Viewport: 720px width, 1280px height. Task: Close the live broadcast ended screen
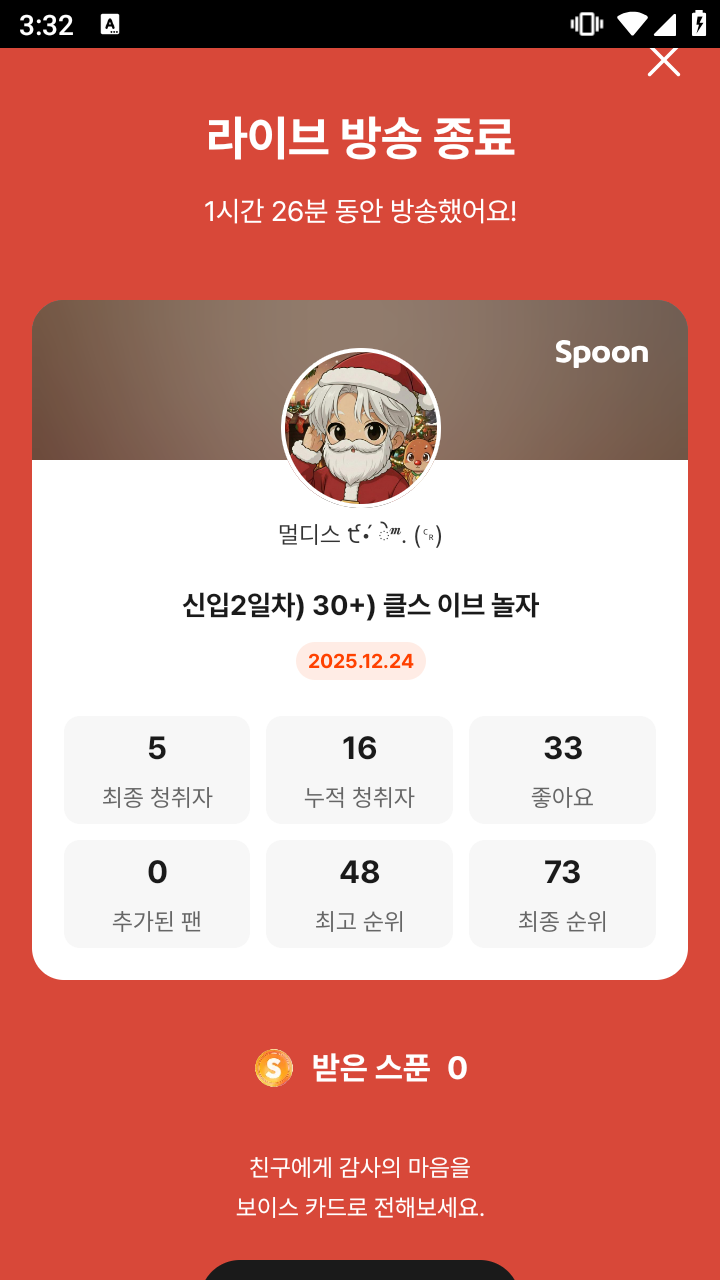[x=663, y=61]
